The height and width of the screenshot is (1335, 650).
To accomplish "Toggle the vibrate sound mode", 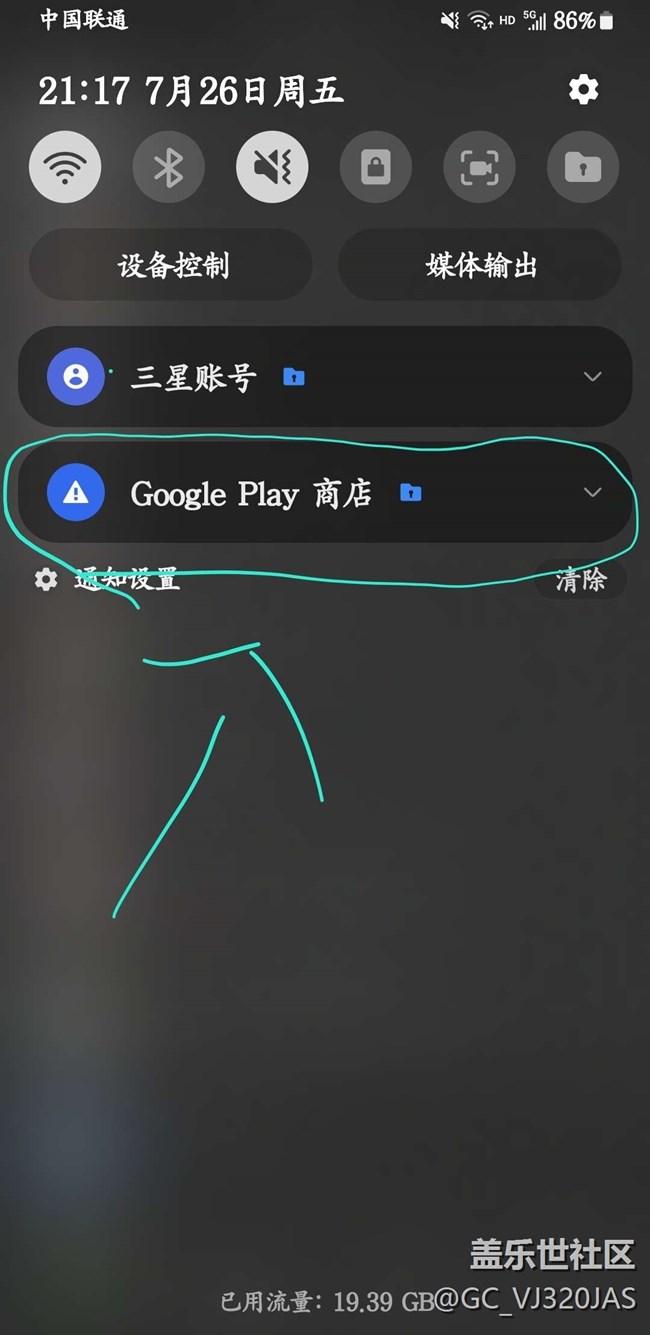I will point(272,167).
